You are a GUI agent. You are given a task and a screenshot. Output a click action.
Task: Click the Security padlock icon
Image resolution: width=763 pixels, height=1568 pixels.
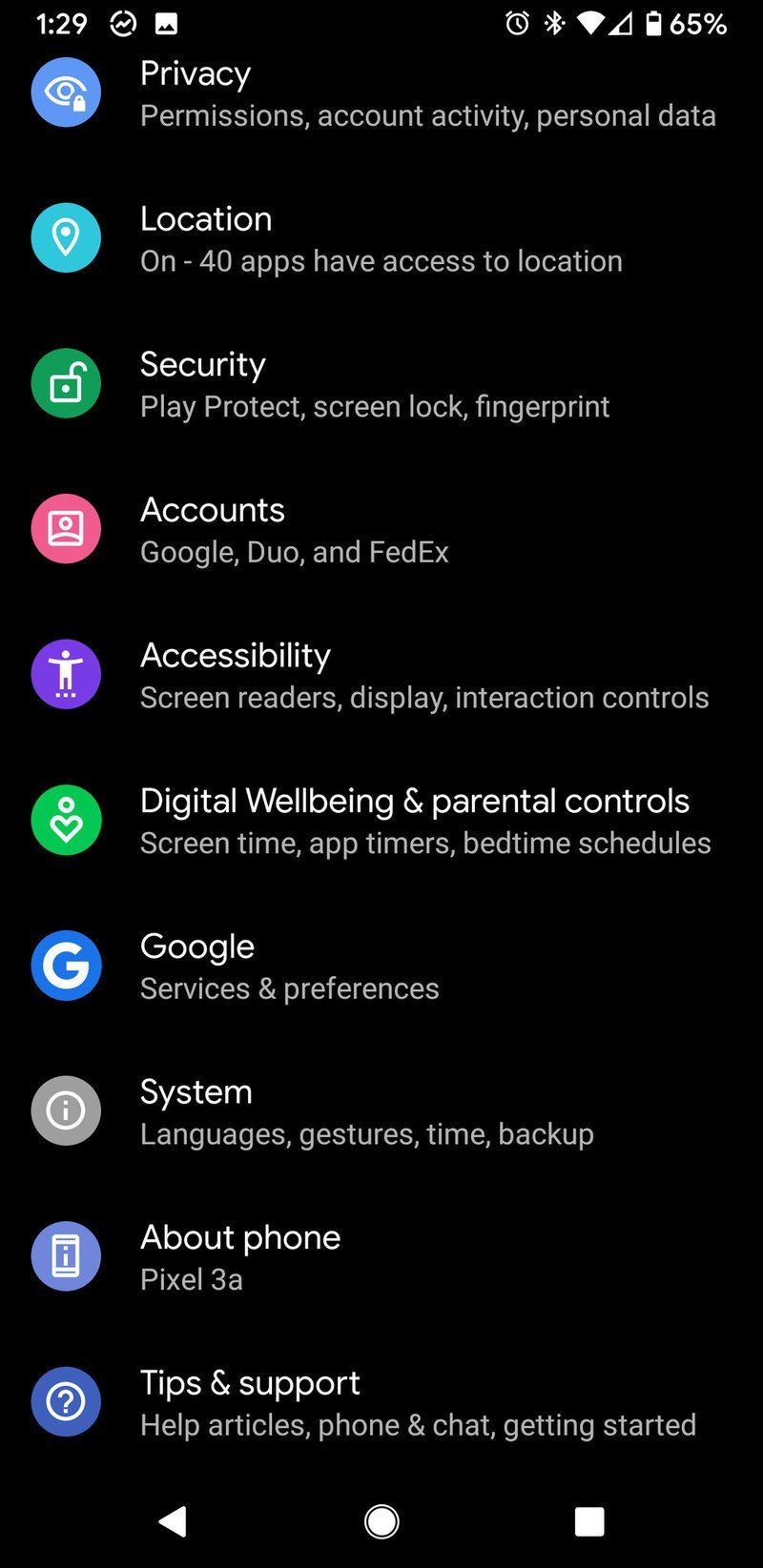(x=66, y=383)
